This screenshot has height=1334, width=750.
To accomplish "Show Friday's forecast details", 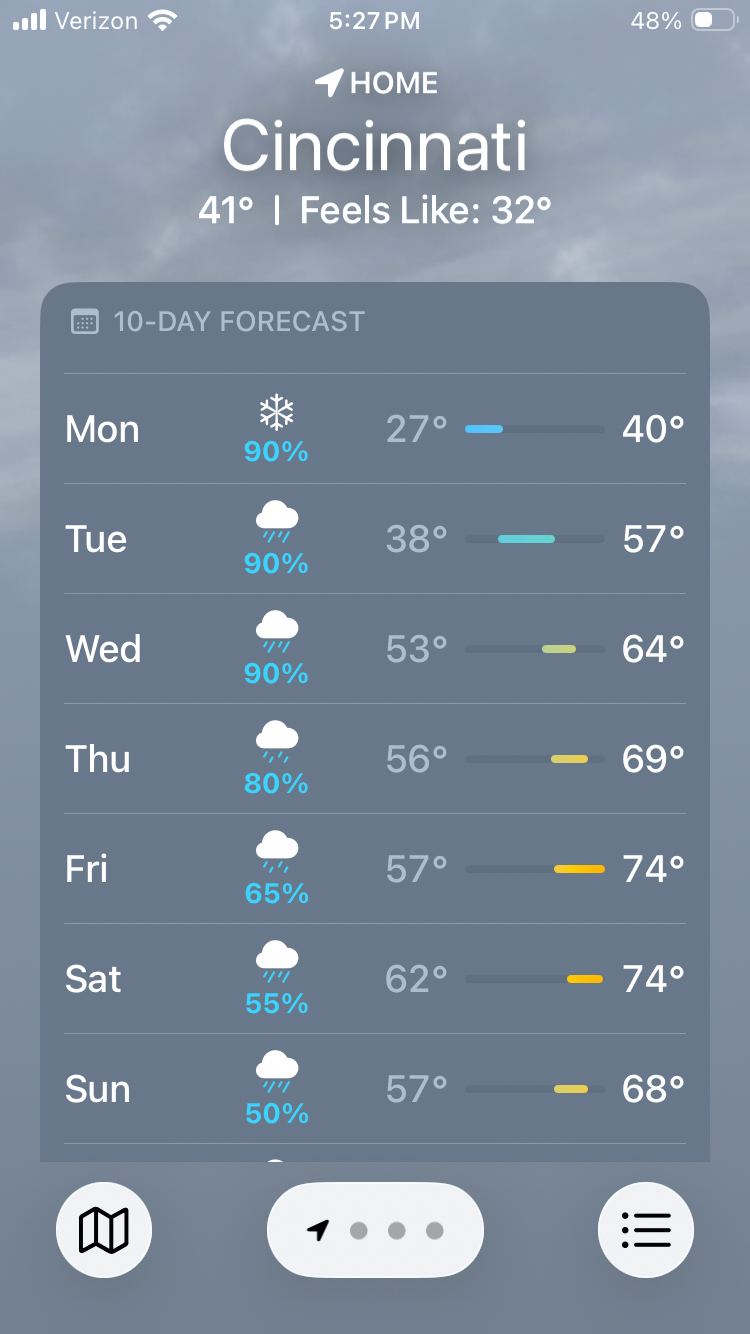I will pyautogui.click(x=375, y=870).
